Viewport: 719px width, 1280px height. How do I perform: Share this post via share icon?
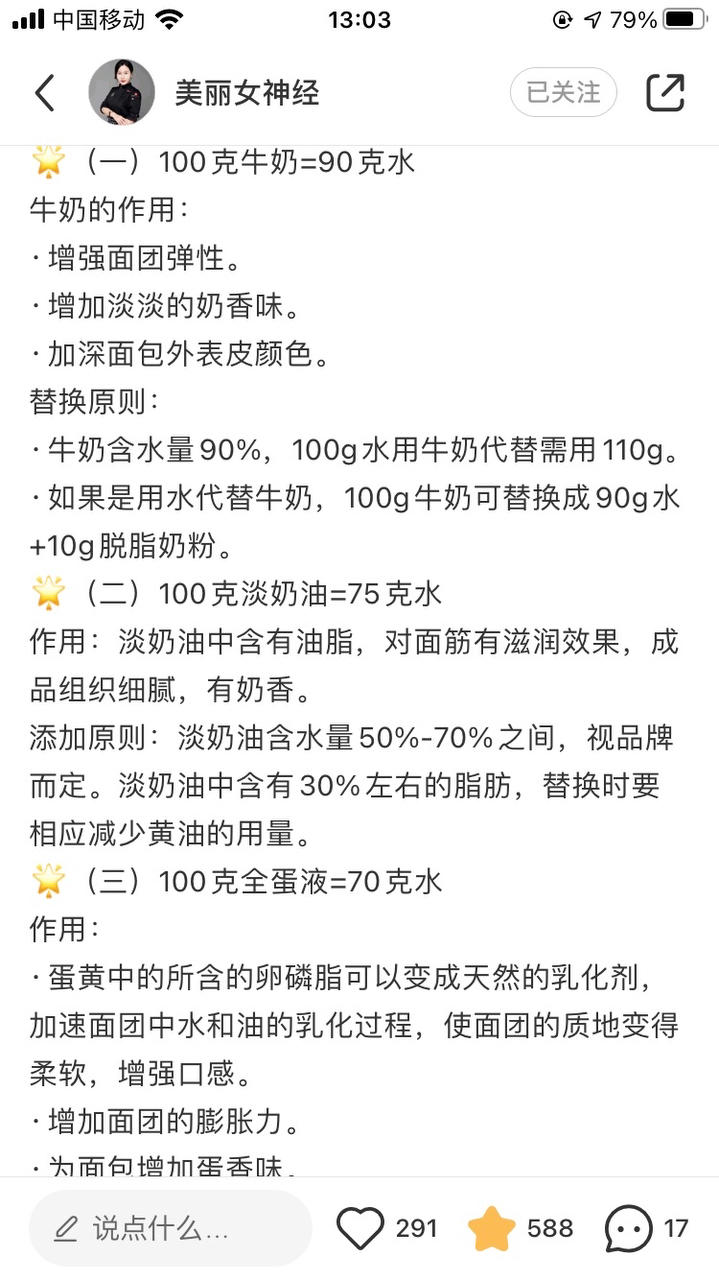665,93
